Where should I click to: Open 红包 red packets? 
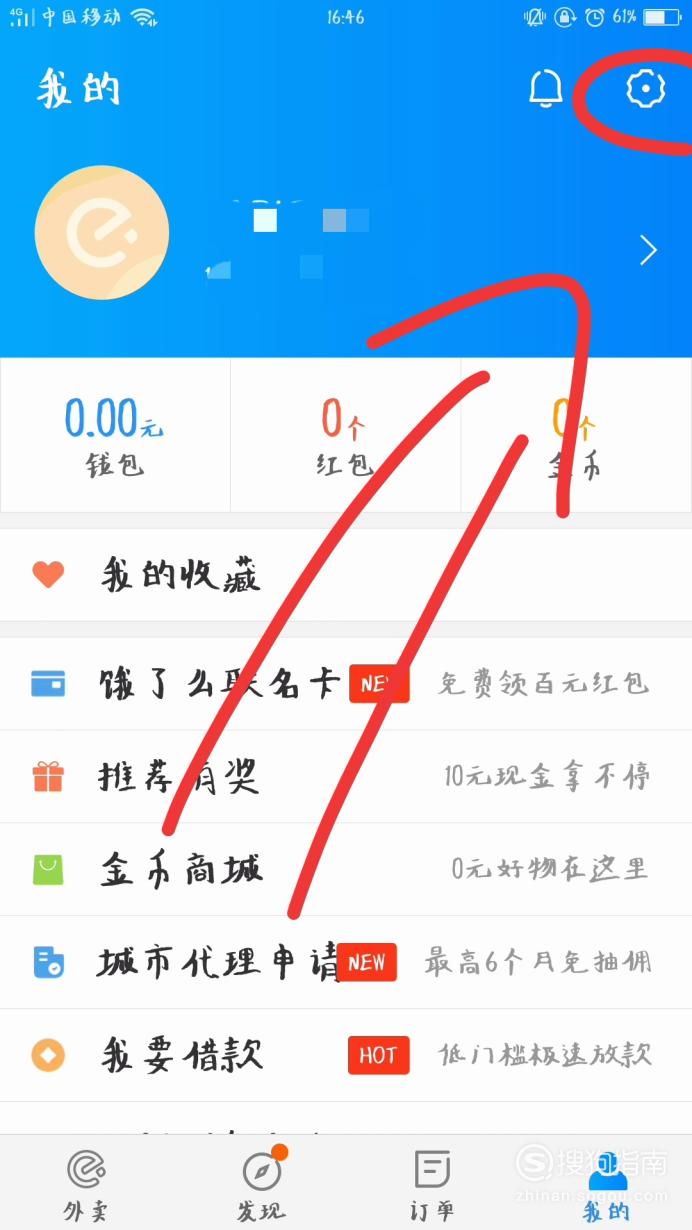(345, 436)
